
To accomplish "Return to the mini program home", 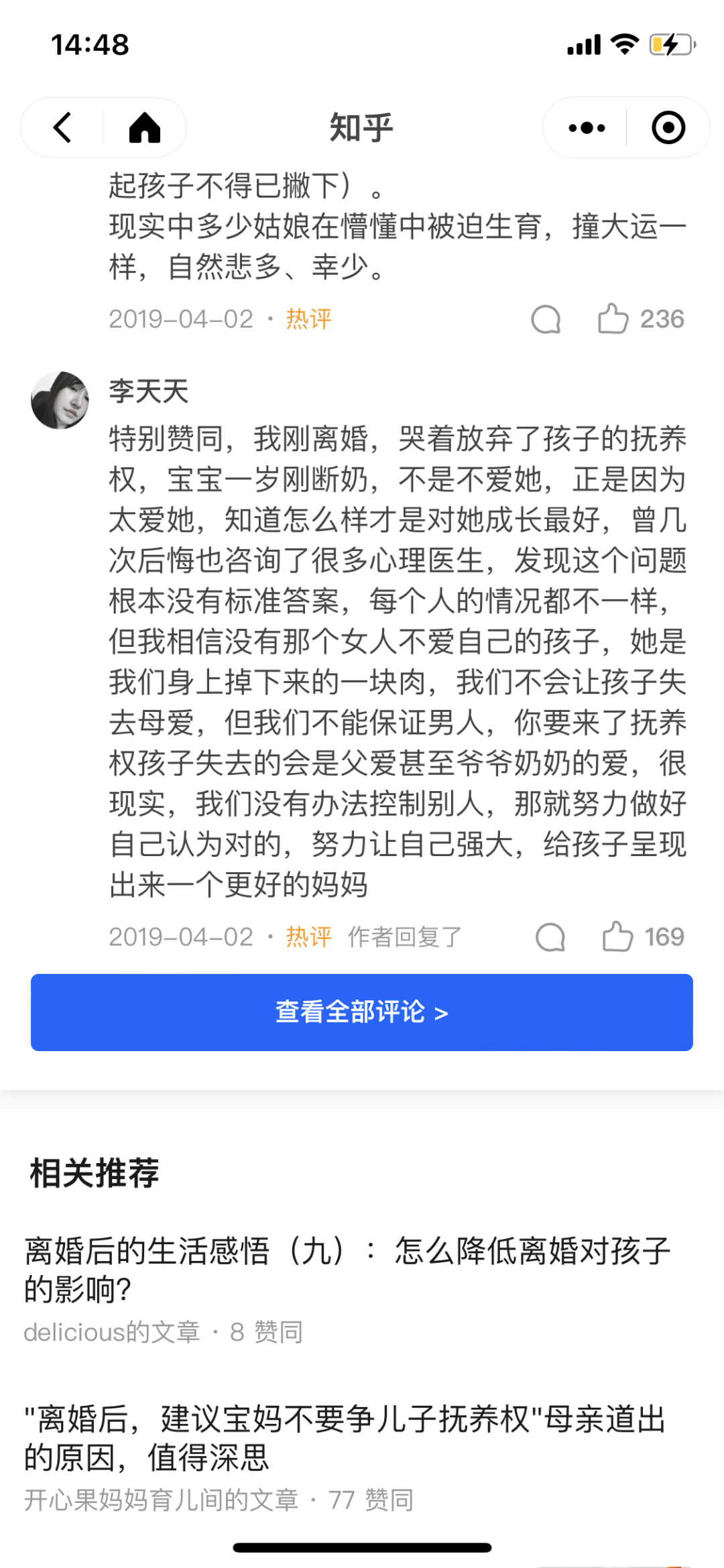I will point(144,127).
